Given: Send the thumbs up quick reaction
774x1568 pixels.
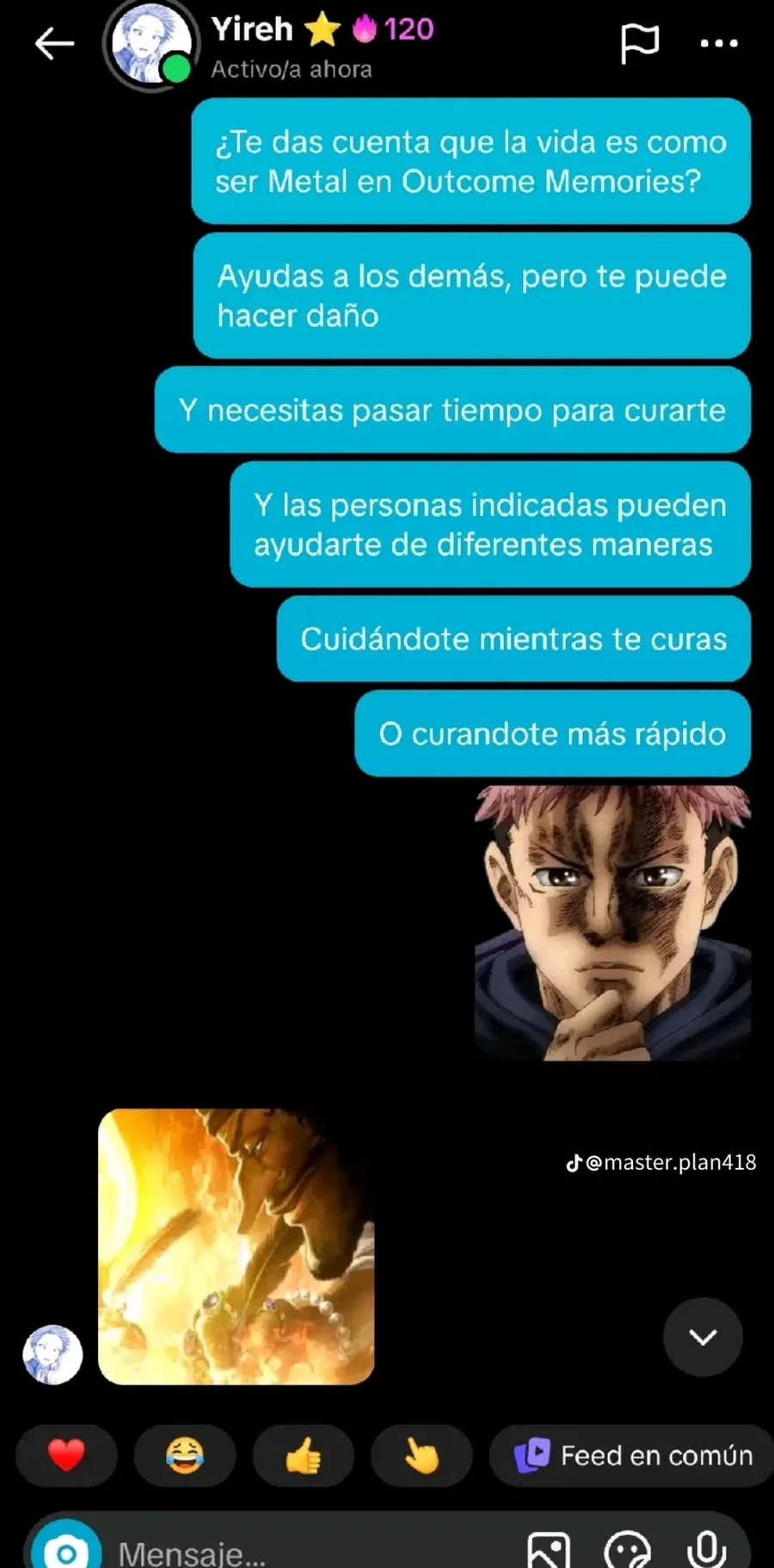Looking at the screenshot, I should click(x=303, y=1455).
